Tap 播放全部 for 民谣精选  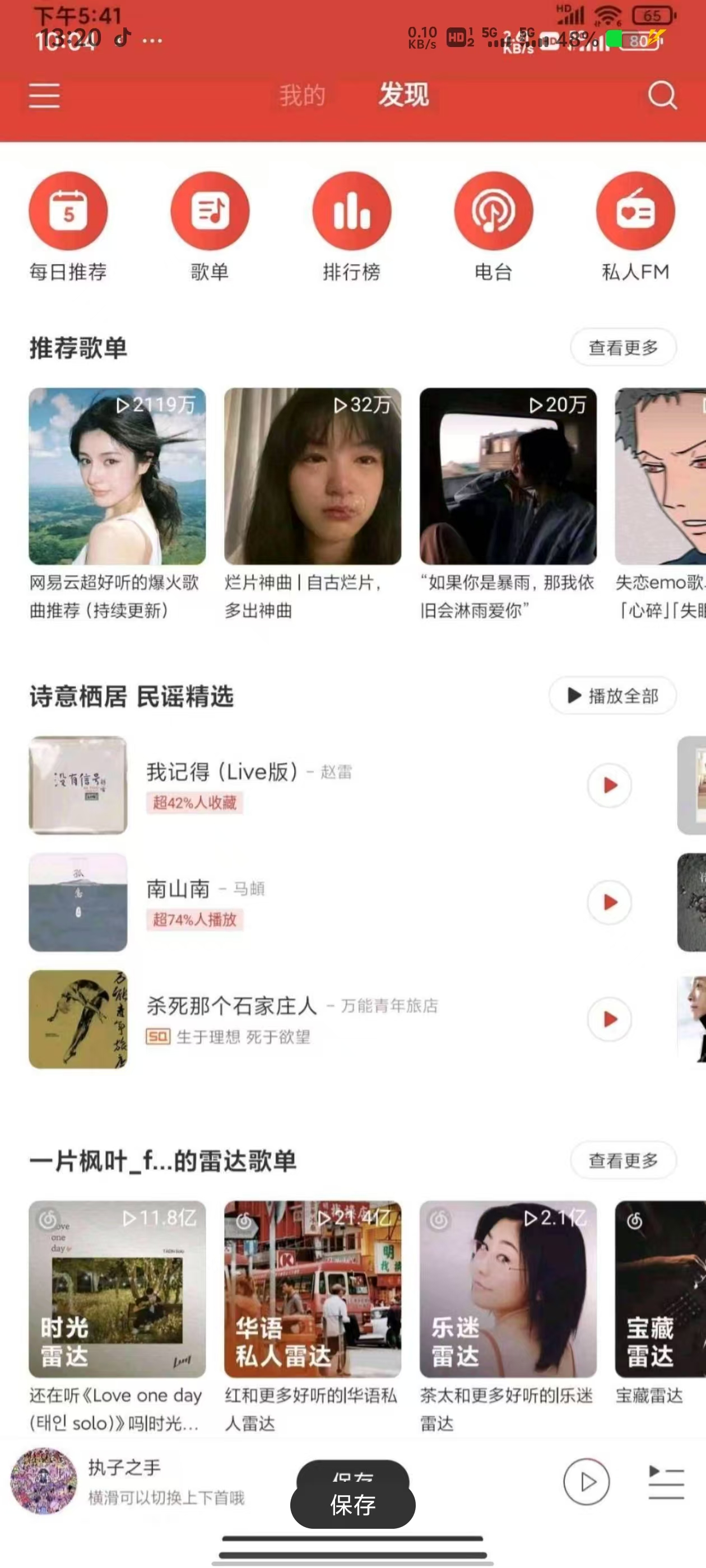(x=613, y=696)
